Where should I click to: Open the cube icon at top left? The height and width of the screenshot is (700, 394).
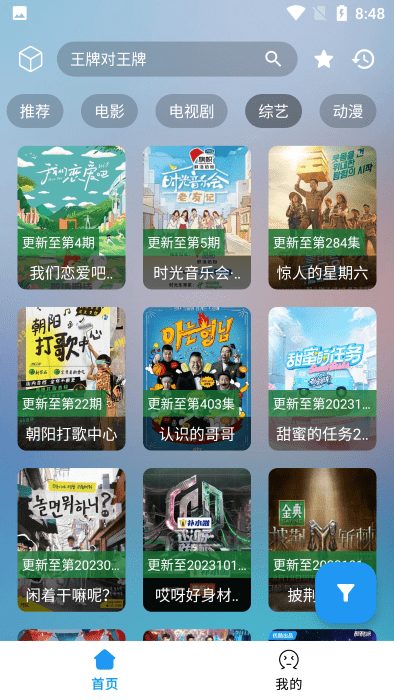pyautogui.click(x=30, y=59)
